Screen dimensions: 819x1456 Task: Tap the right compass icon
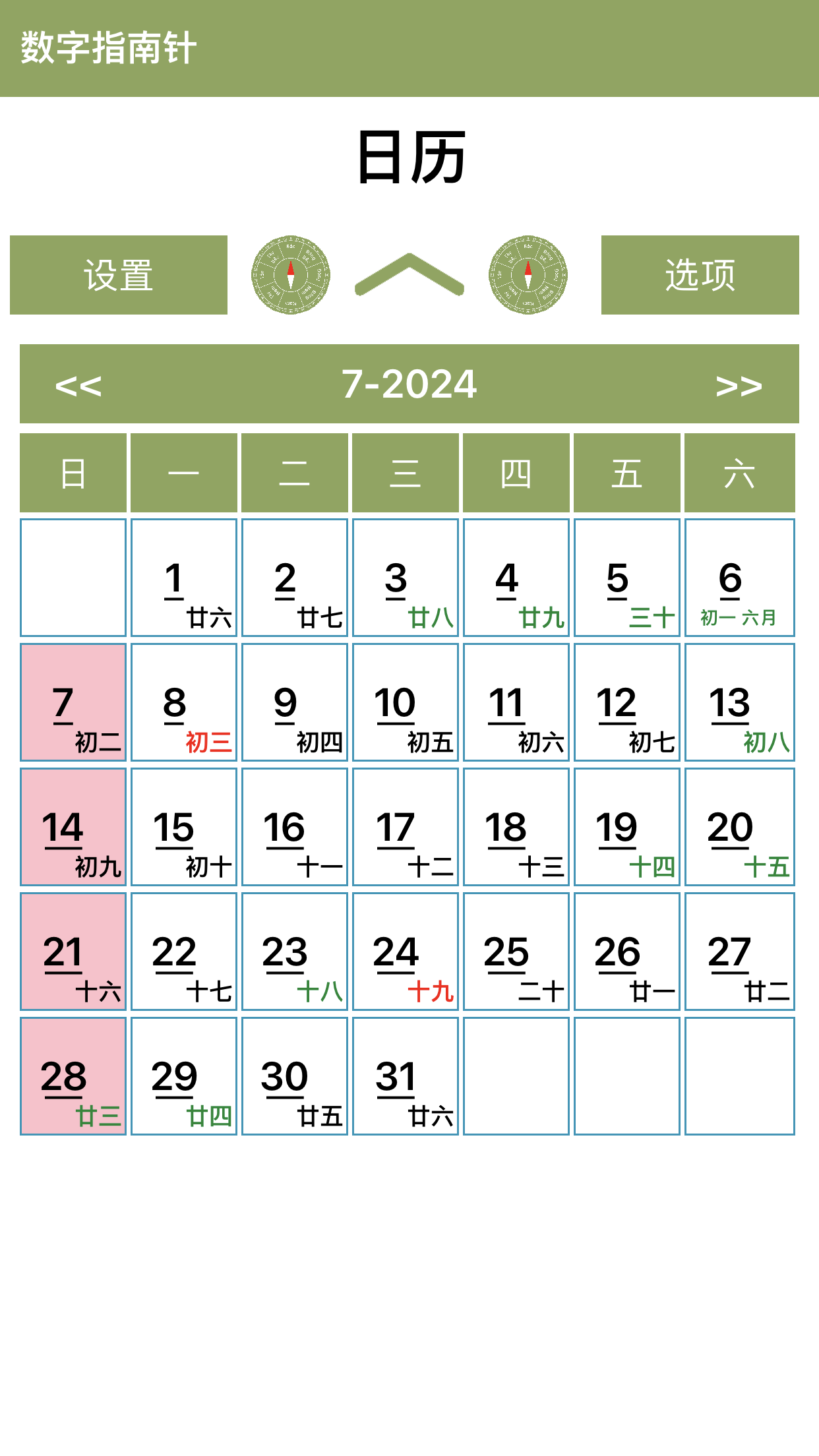pyautogui.click(x=528, y=275)
